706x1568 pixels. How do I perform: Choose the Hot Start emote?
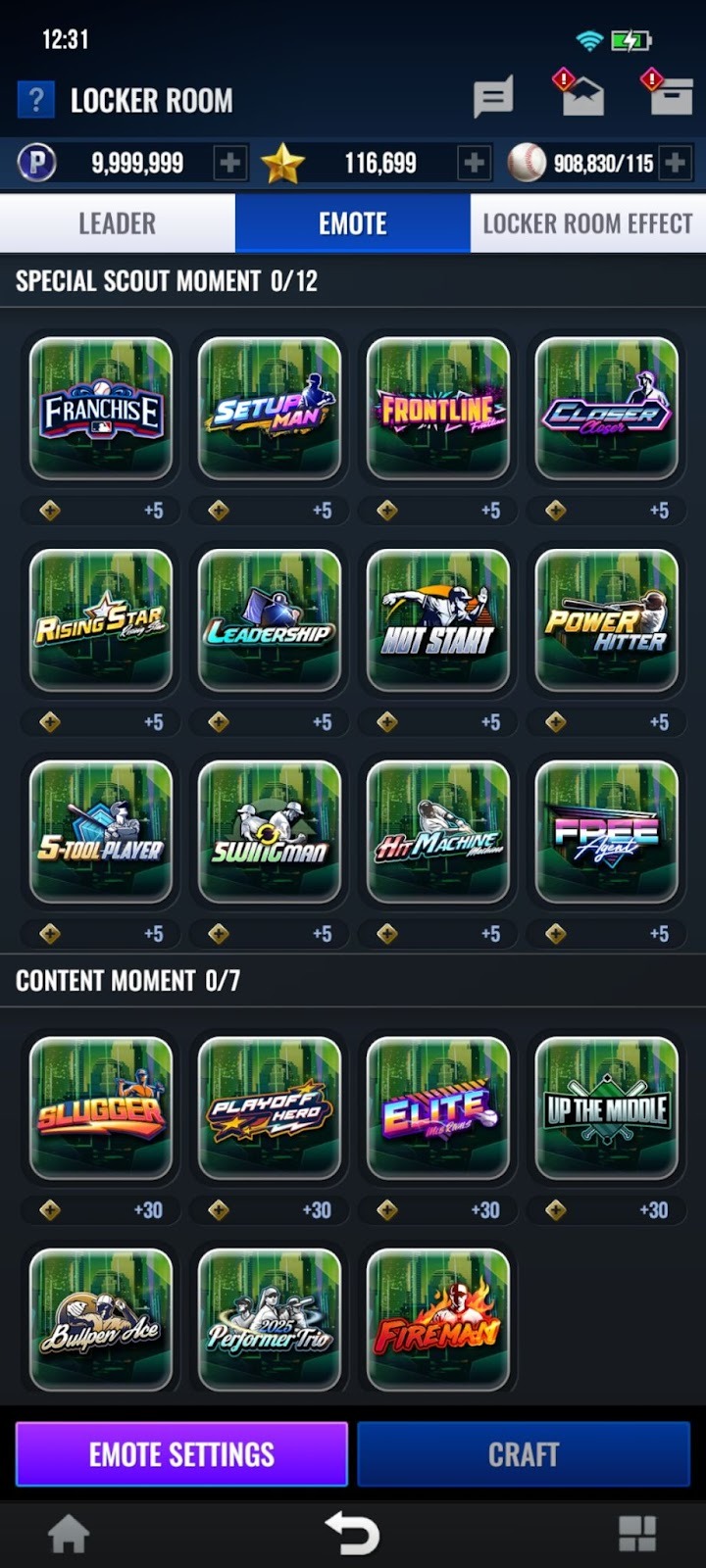(438, 620)
